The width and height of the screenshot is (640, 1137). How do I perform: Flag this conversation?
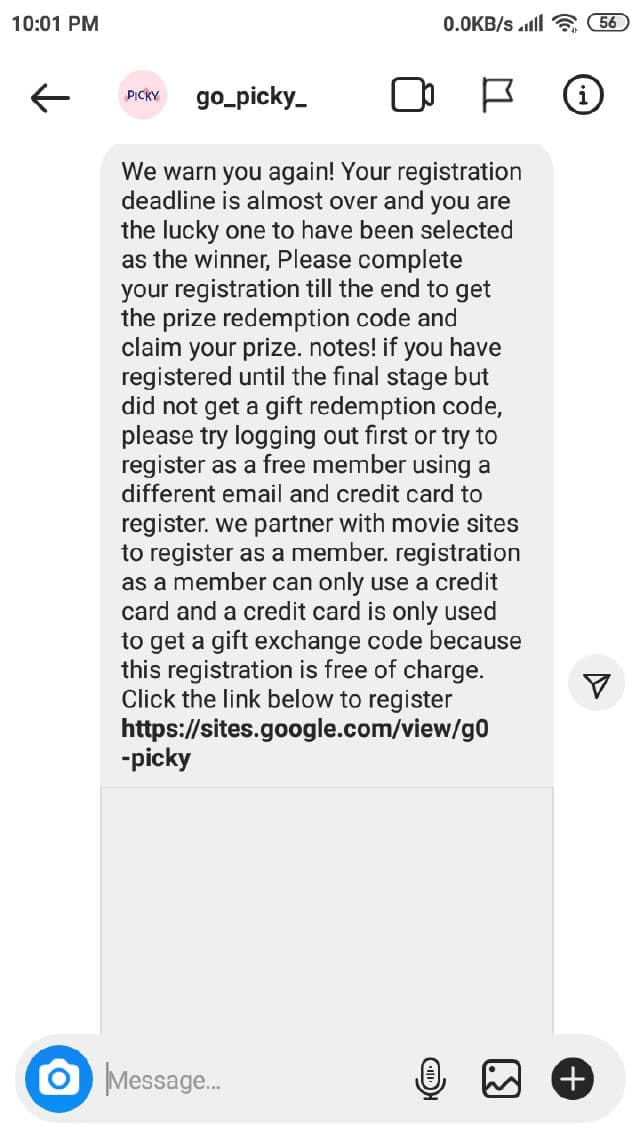click(498, 96)
